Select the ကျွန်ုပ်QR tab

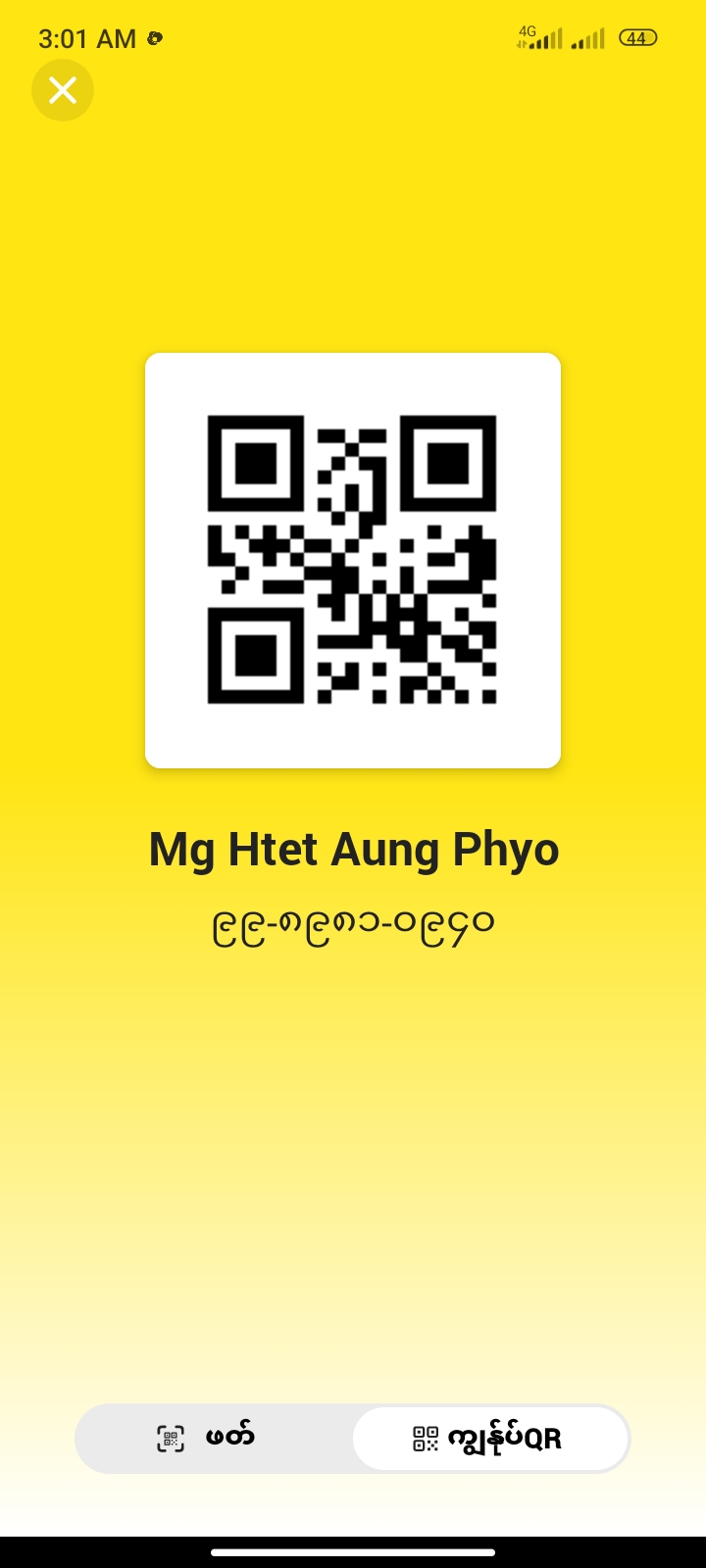(x=489, y=1438)
